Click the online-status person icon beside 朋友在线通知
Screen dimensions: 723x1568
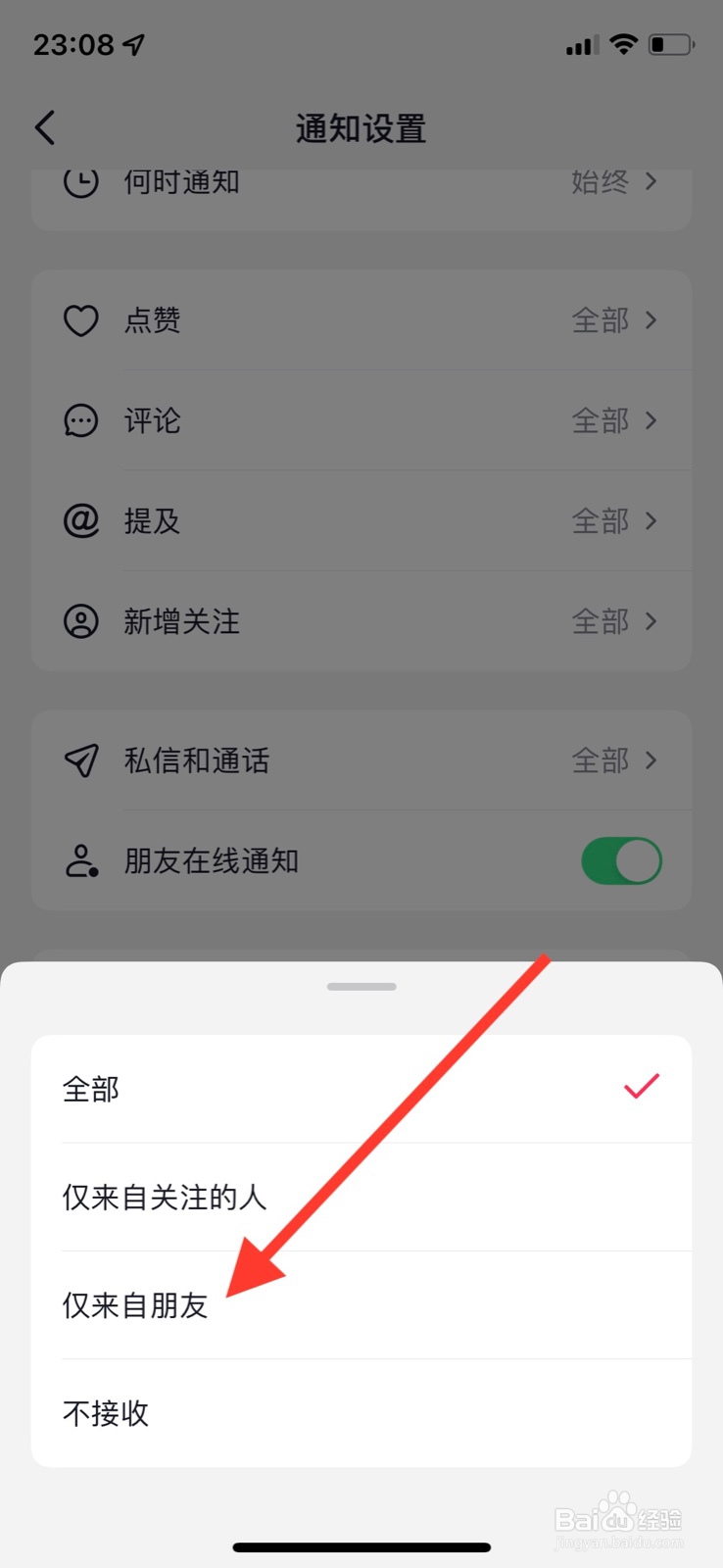coord(81,860)
